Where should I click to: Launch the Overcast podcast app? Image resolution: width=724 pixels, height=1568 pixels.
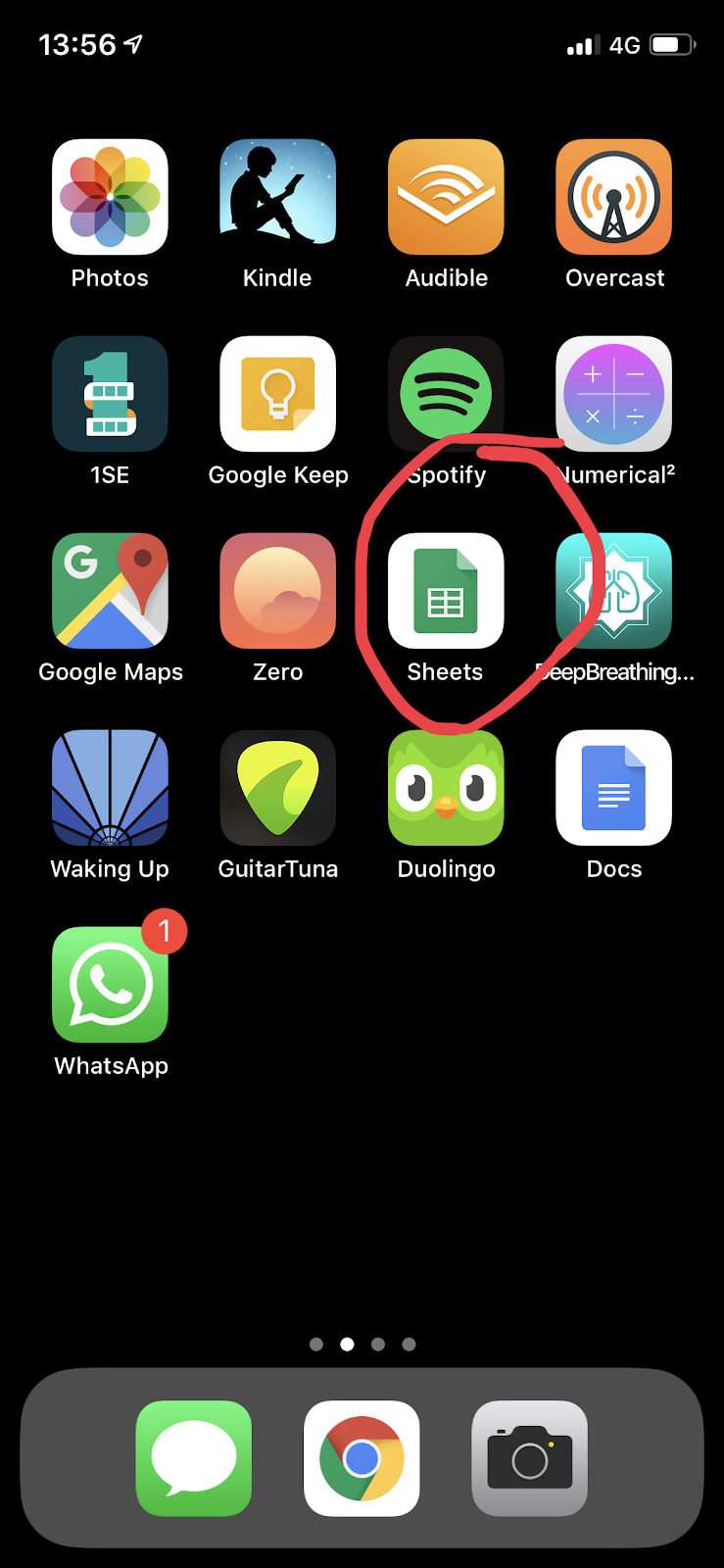614,197
